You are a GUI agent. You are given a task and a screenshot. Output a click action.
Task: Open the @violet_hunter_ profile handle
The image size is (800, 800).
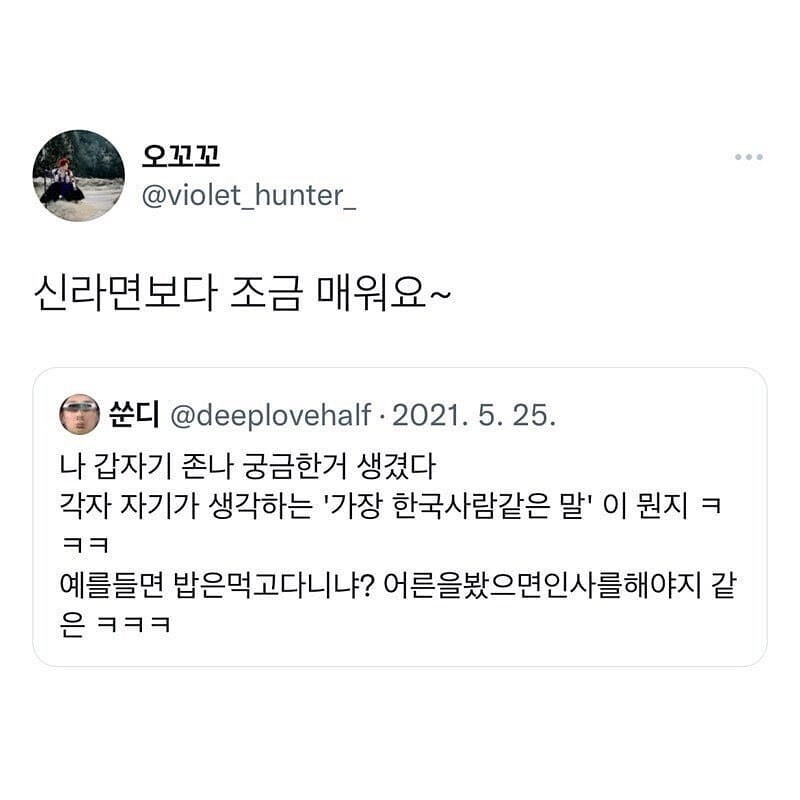click(248, 196)
